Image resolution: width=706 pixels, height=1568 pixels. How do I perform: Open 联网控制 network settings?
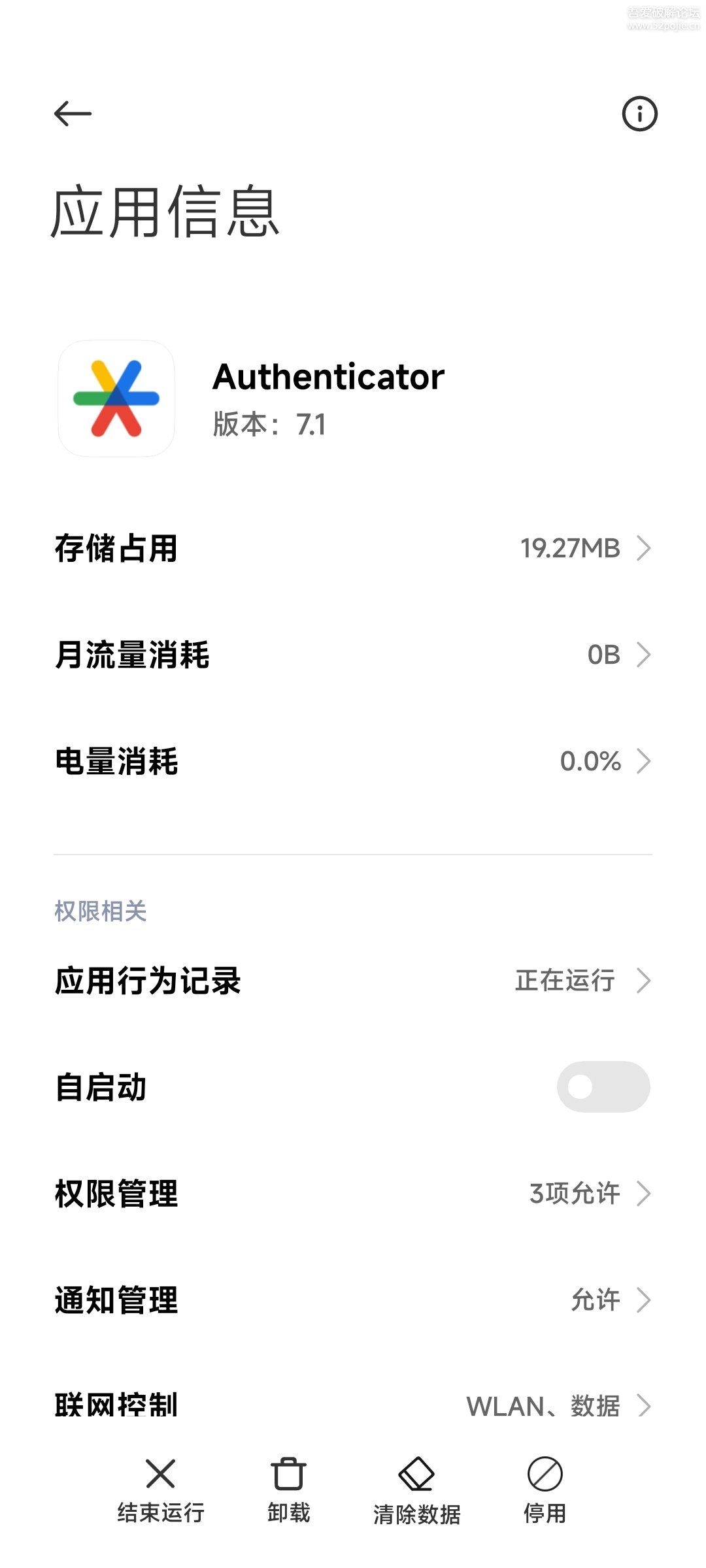click(353, 1406)
